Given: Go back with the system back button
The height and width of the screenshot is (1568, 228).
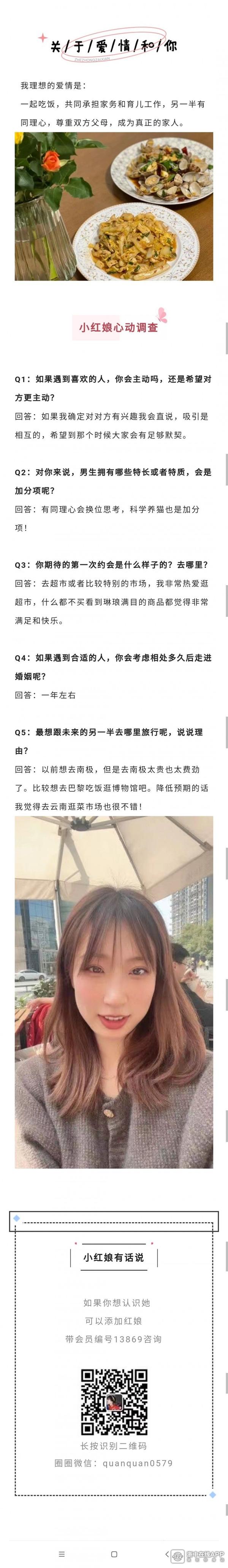Looking at the screenshot, I should [x=166, y=1554].
